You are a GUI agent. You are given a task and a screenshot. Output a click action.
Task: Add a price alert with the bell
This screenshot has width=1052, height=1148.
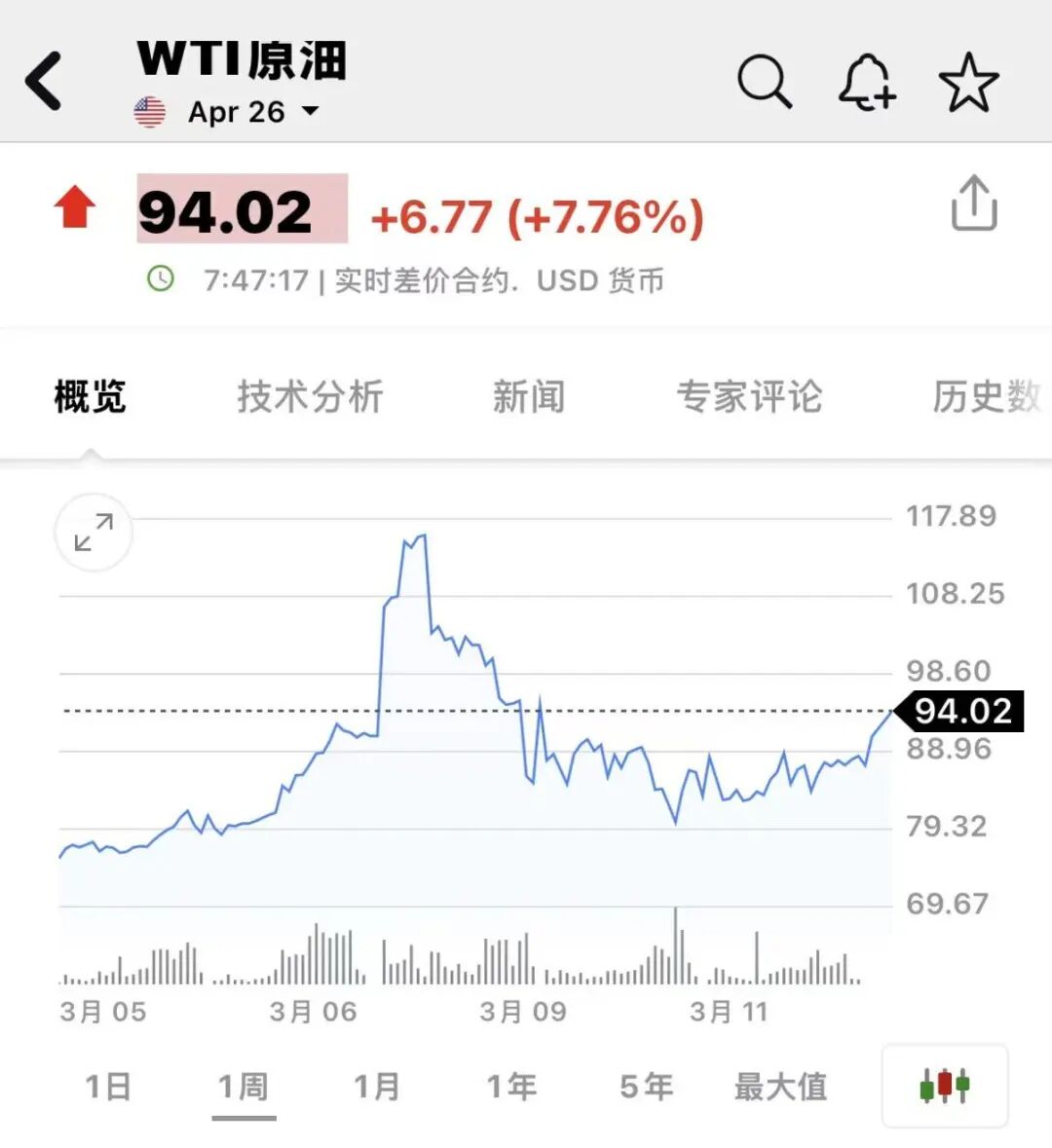[x=866, y=82]
